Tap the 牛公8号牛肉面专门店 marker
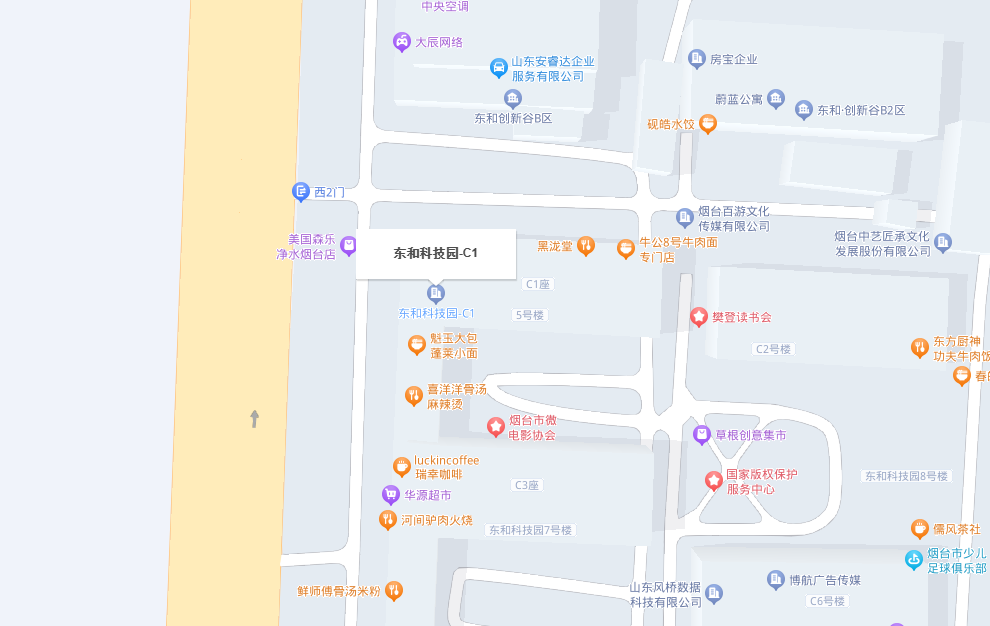990x626 pixels. pyautogui.click(x=626, y=248)
